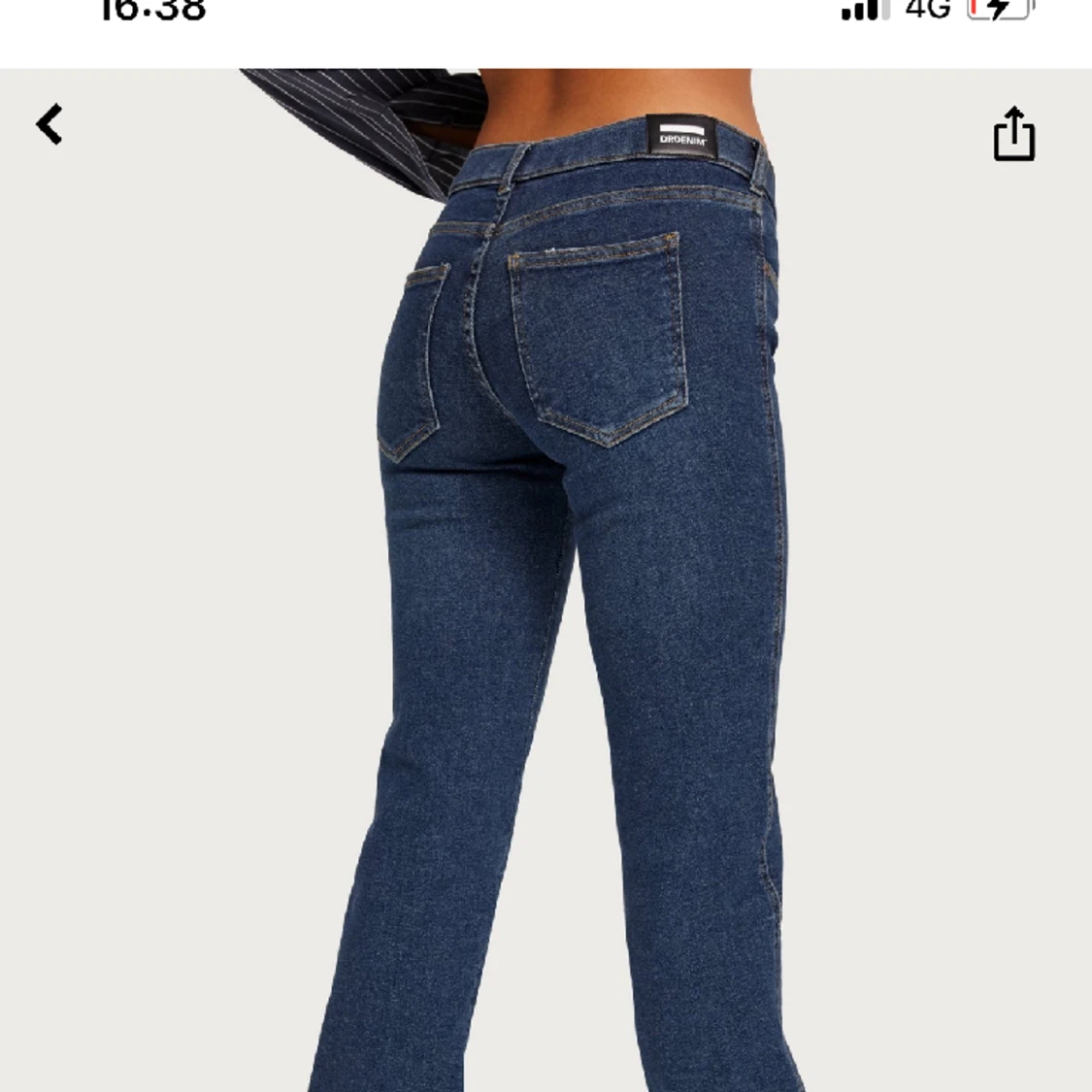The width and height of the screenshot is (1092, 1092).
Task: Share this jeans product
Action: (x=1013, y=134)
